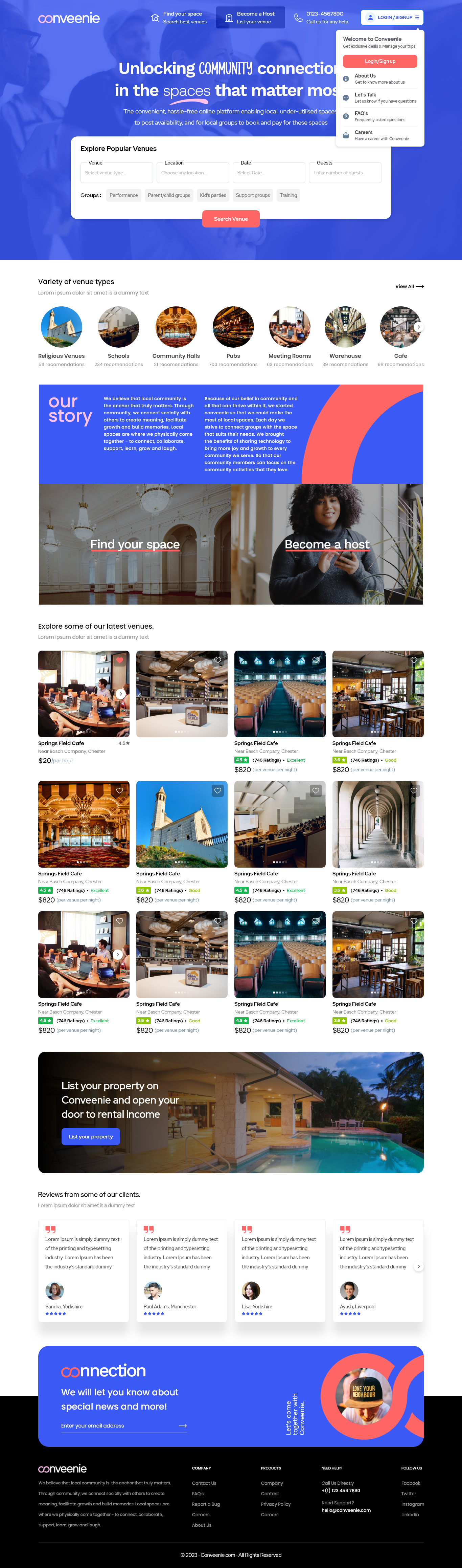Open the Date picker field
The height and width of the screenshot is (1568, 462).
coord(268,173)
